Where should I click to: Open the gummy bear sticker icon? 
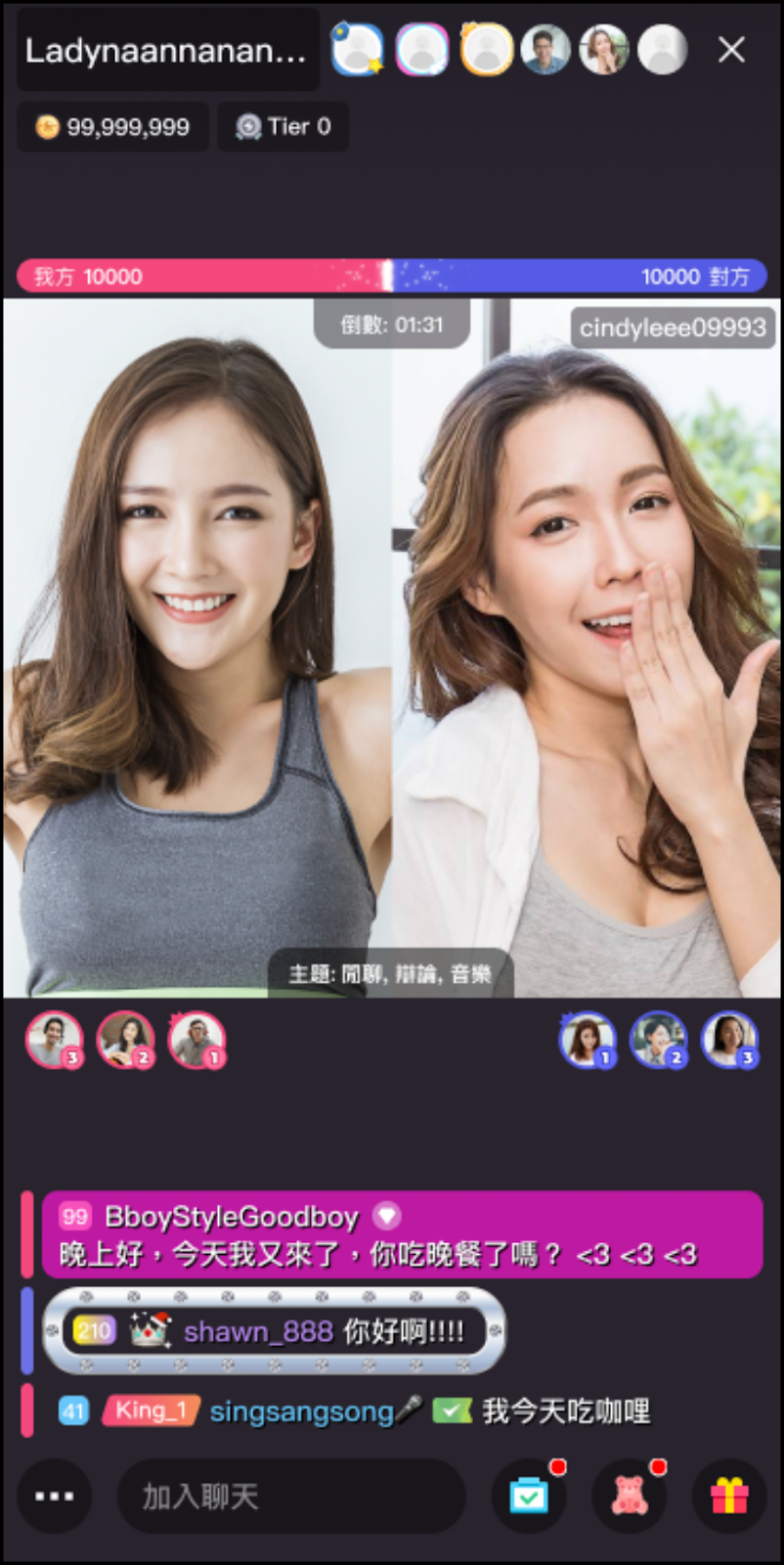click(631, 1497)
